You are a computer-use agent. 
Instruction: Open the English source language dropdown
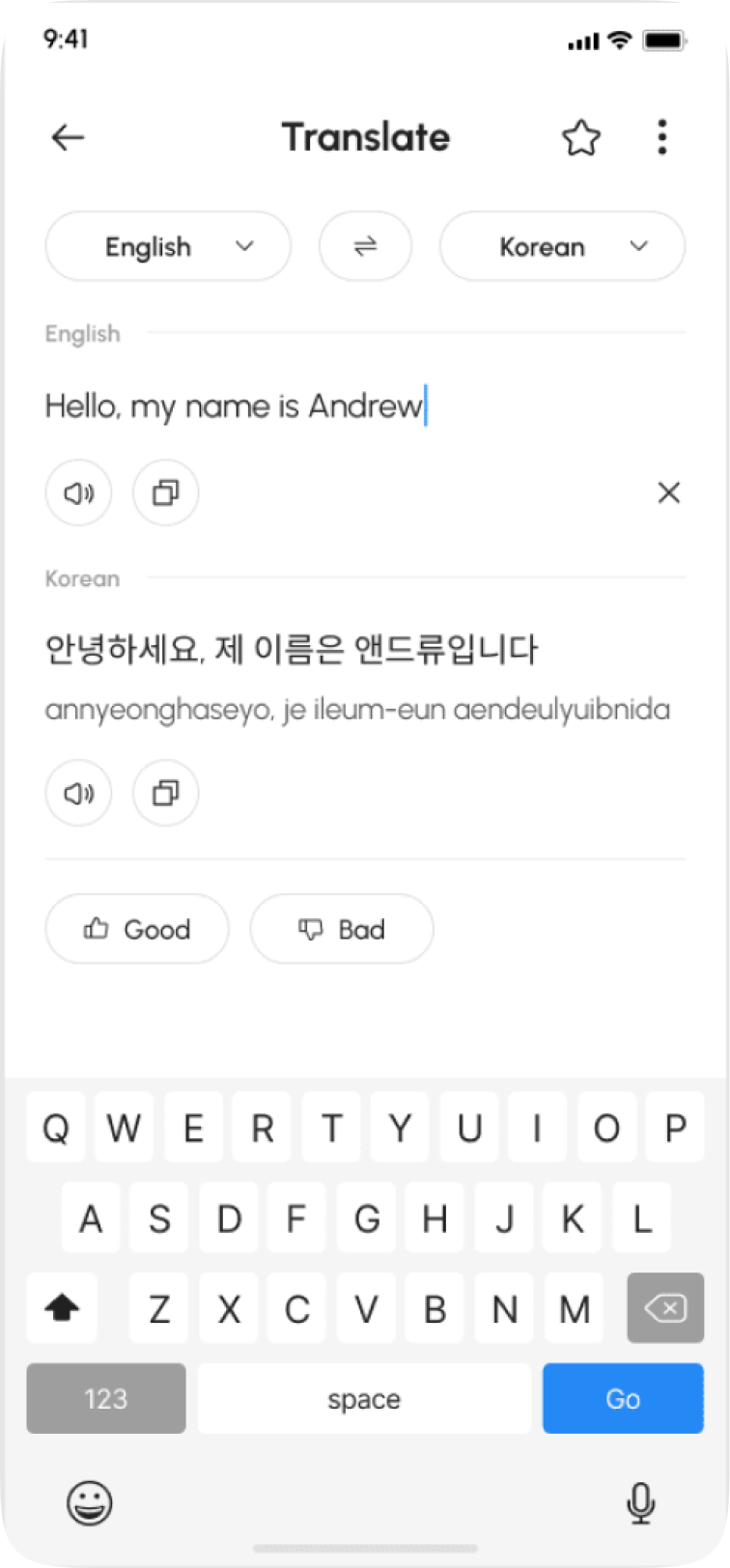(168, 247)
